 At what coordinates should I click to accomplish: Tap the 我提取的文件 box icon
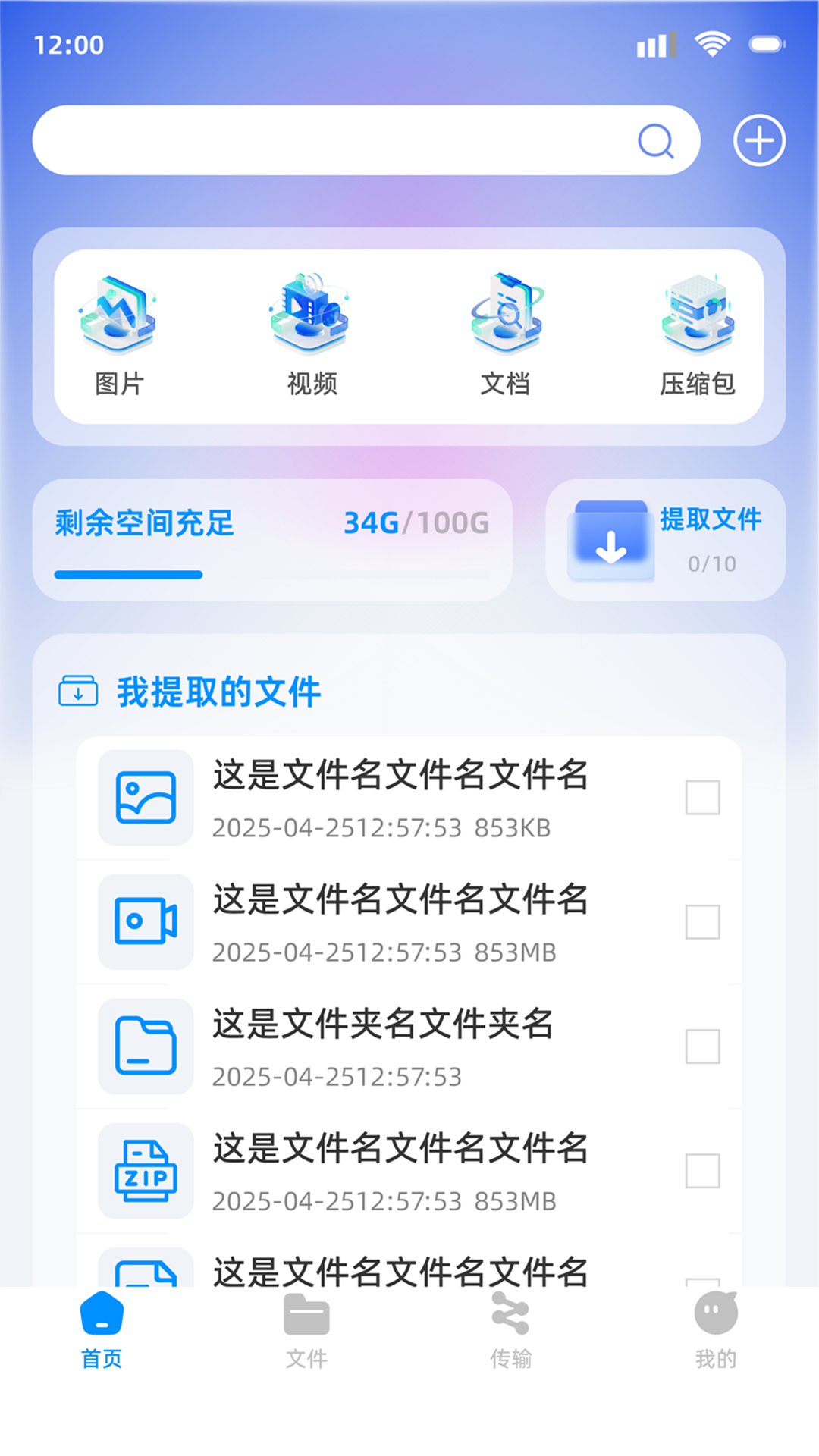tap(78, 691)
